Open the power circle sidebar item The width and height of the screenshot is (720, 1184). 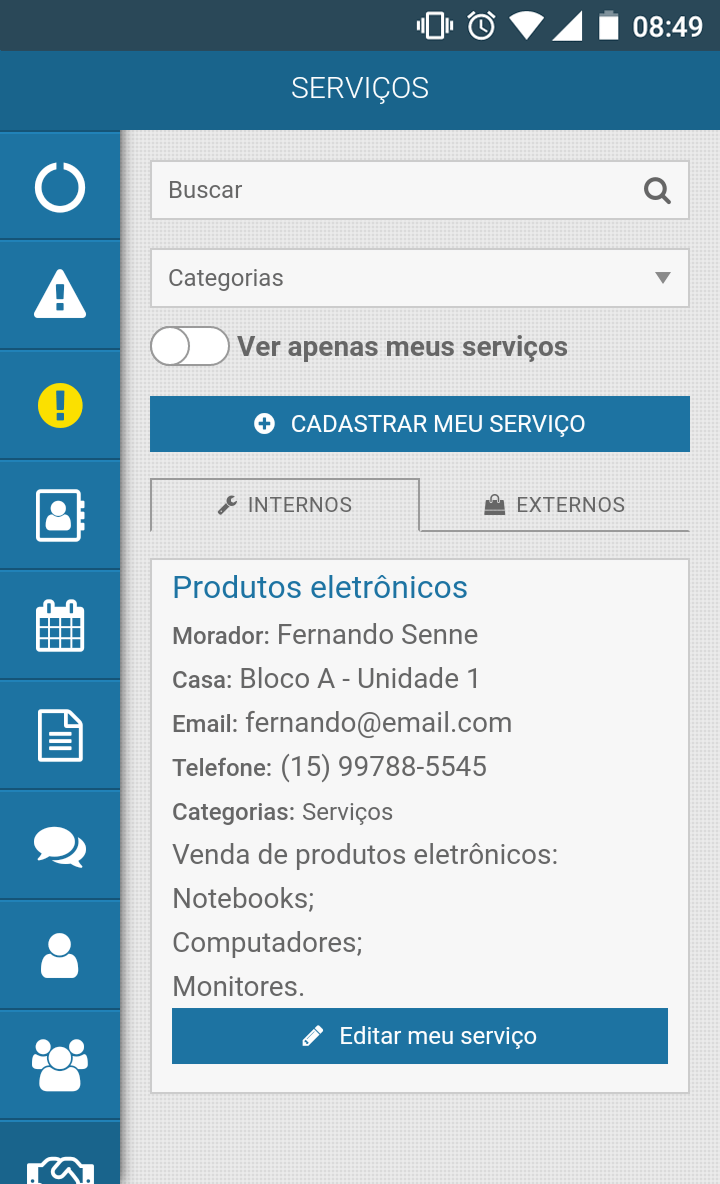tap(60, 187)
